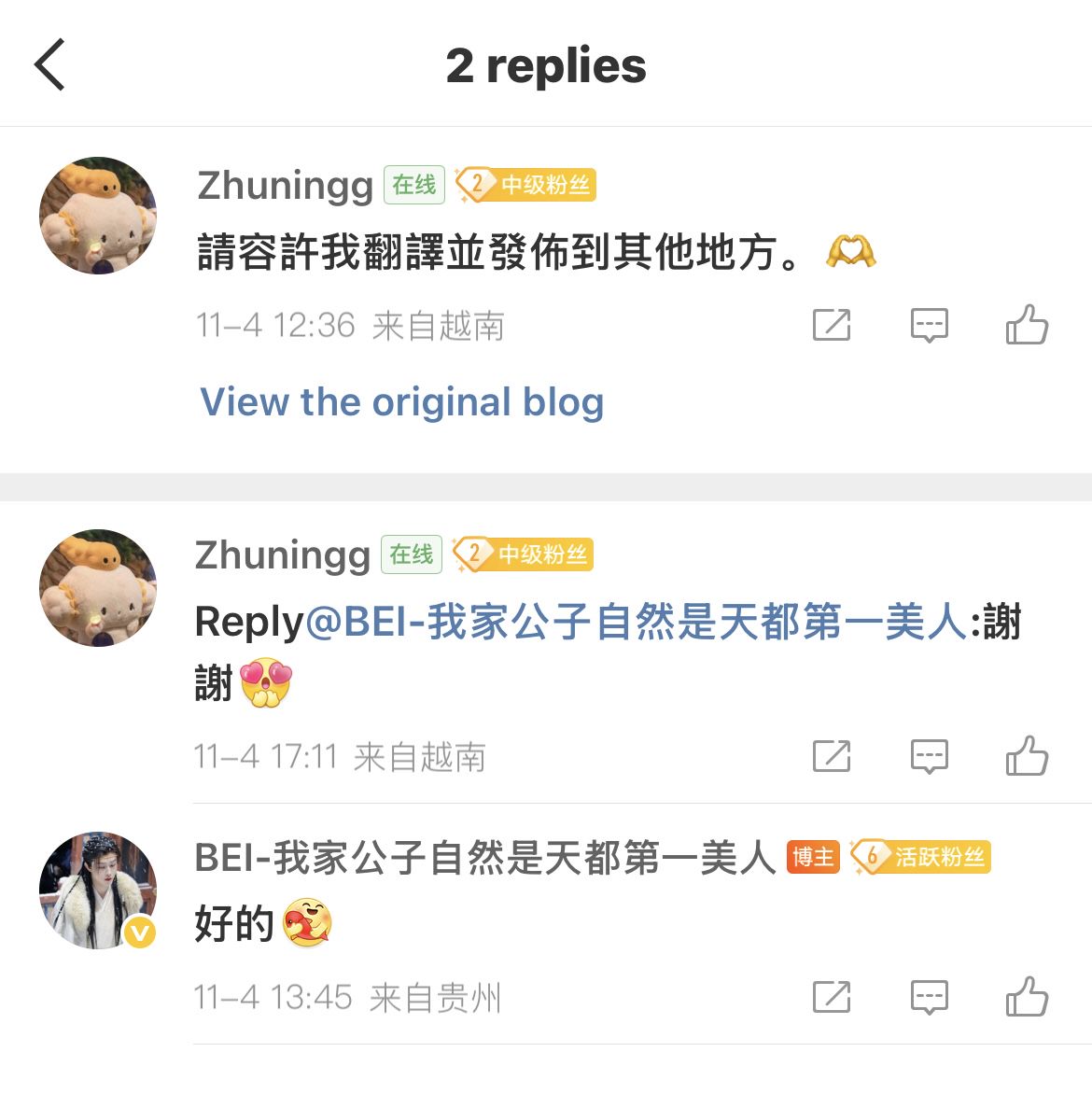The image size is (1092, 1094).
Task: Reply to BEI's 好的 comment
Action: (x=929, y=997)
